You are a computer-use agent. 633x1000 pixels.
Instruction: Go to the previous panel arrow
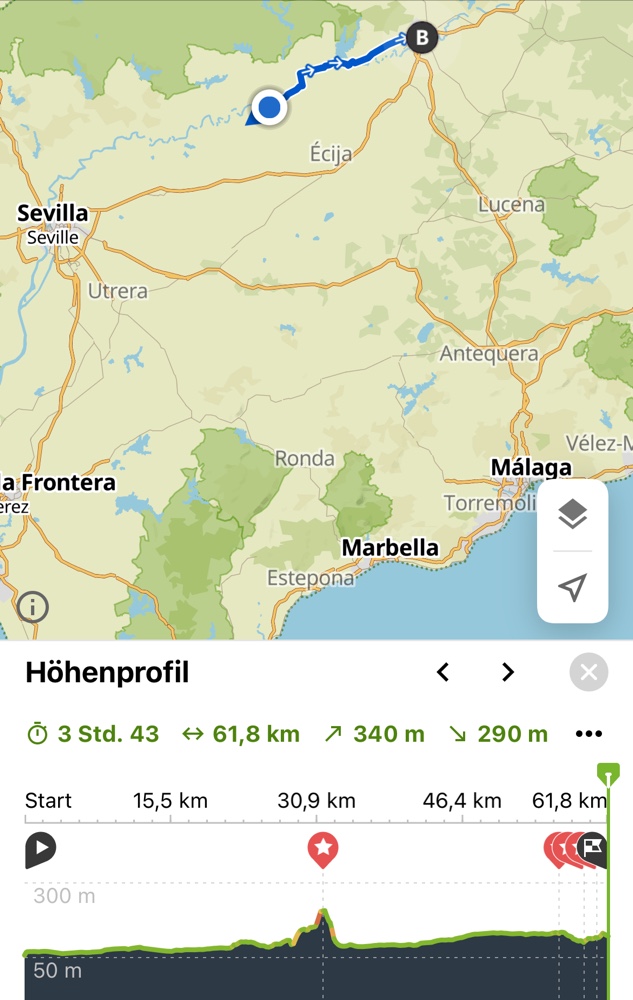click(x=443, y=673)
